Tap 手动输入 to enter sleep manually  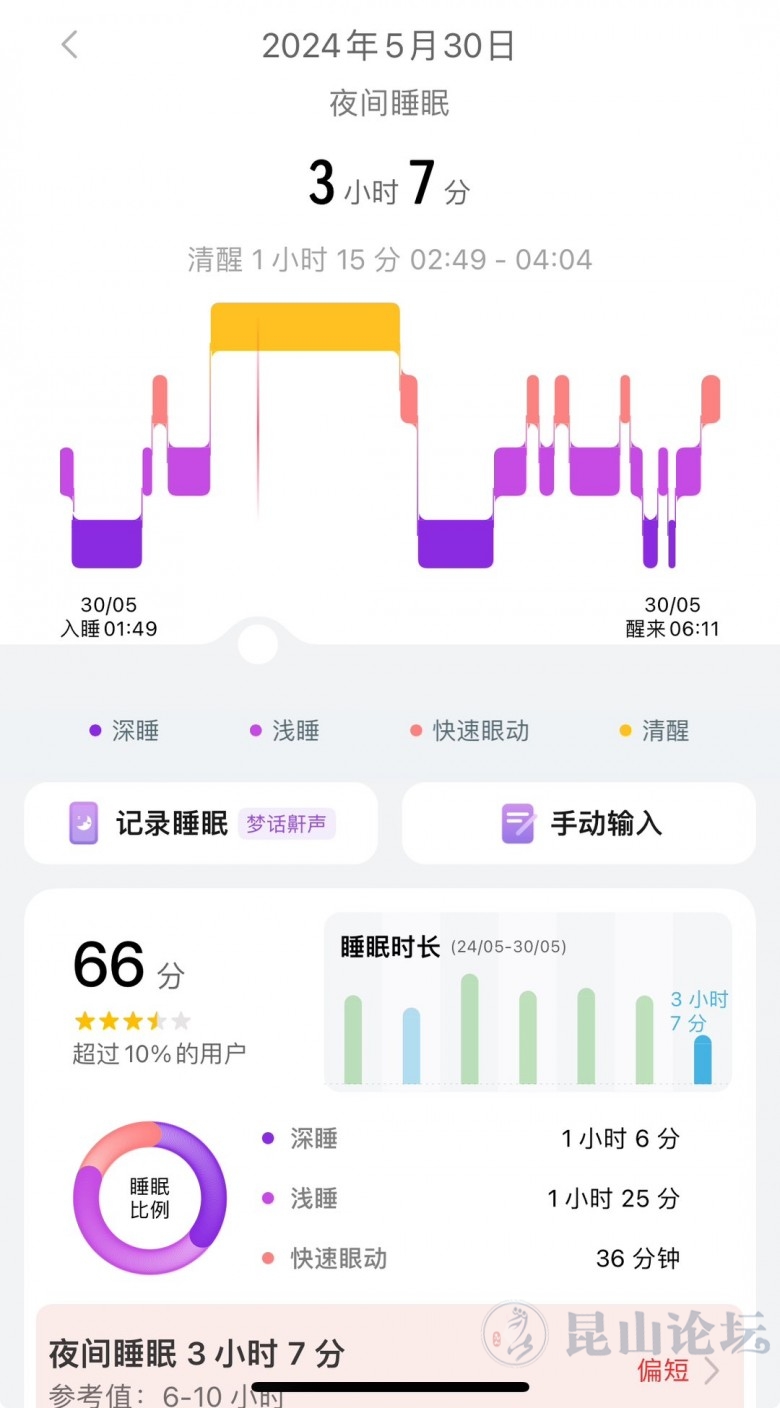click(579, 823)
